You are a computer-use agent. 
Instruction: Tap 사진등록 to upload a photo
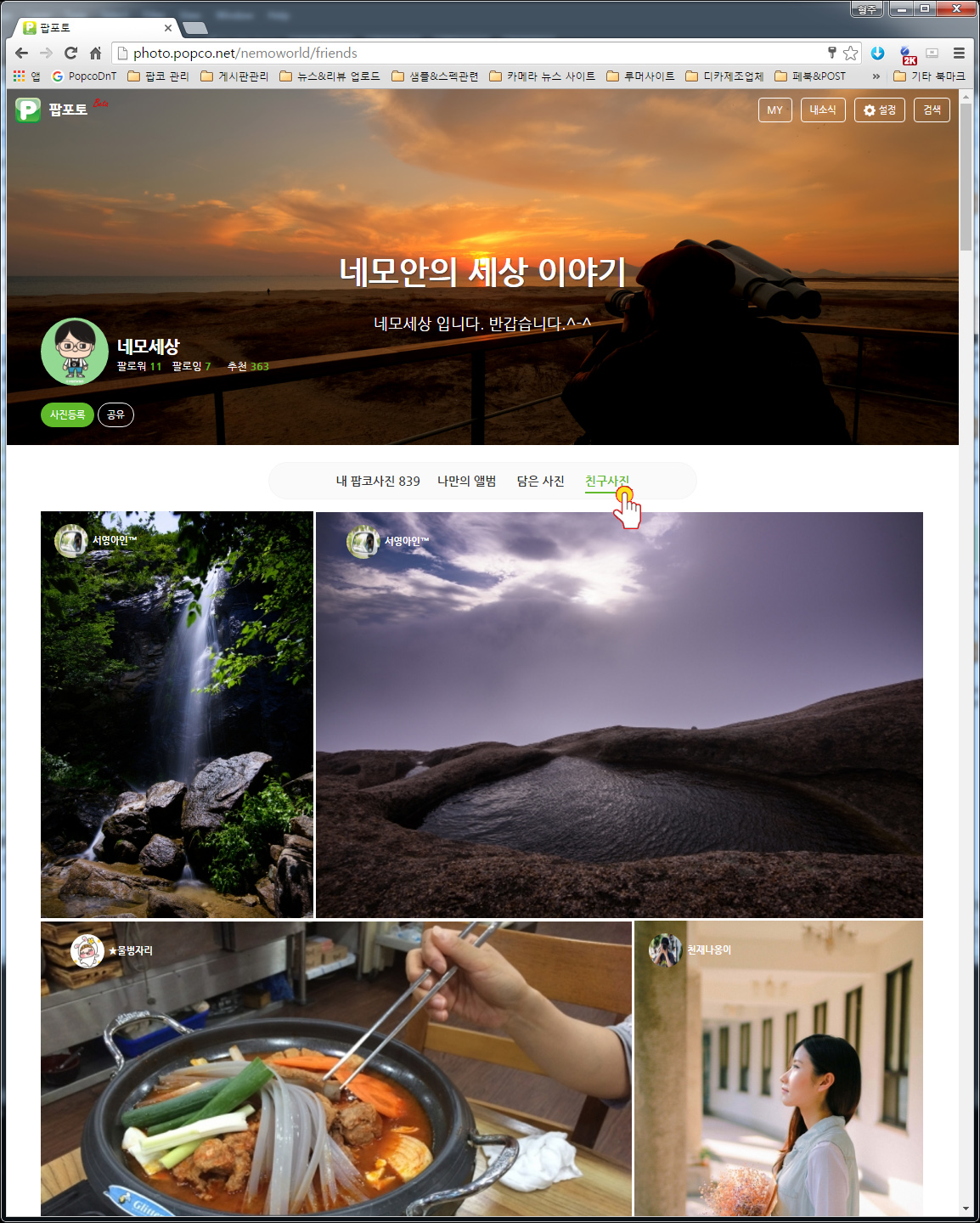tap(67, 414)
